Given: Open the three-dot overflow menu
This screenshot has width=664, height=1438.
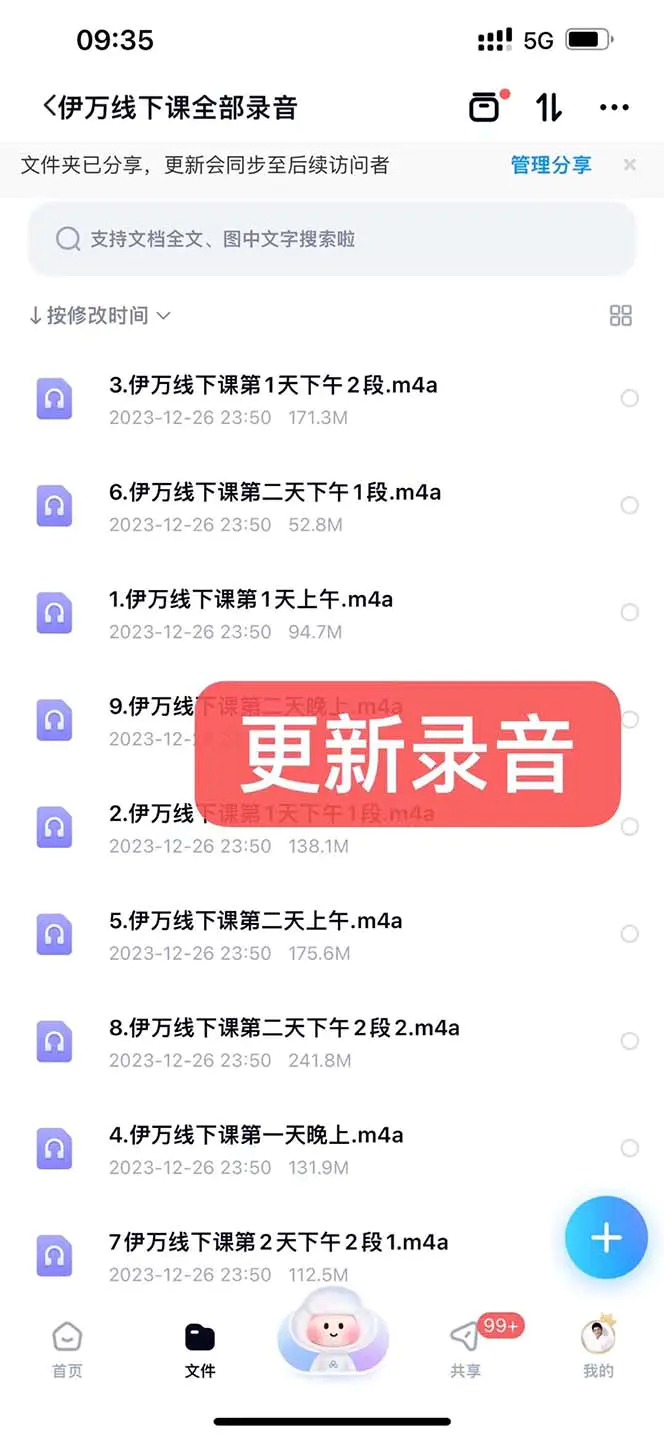Looking at the screenshot, I should 614,107.
